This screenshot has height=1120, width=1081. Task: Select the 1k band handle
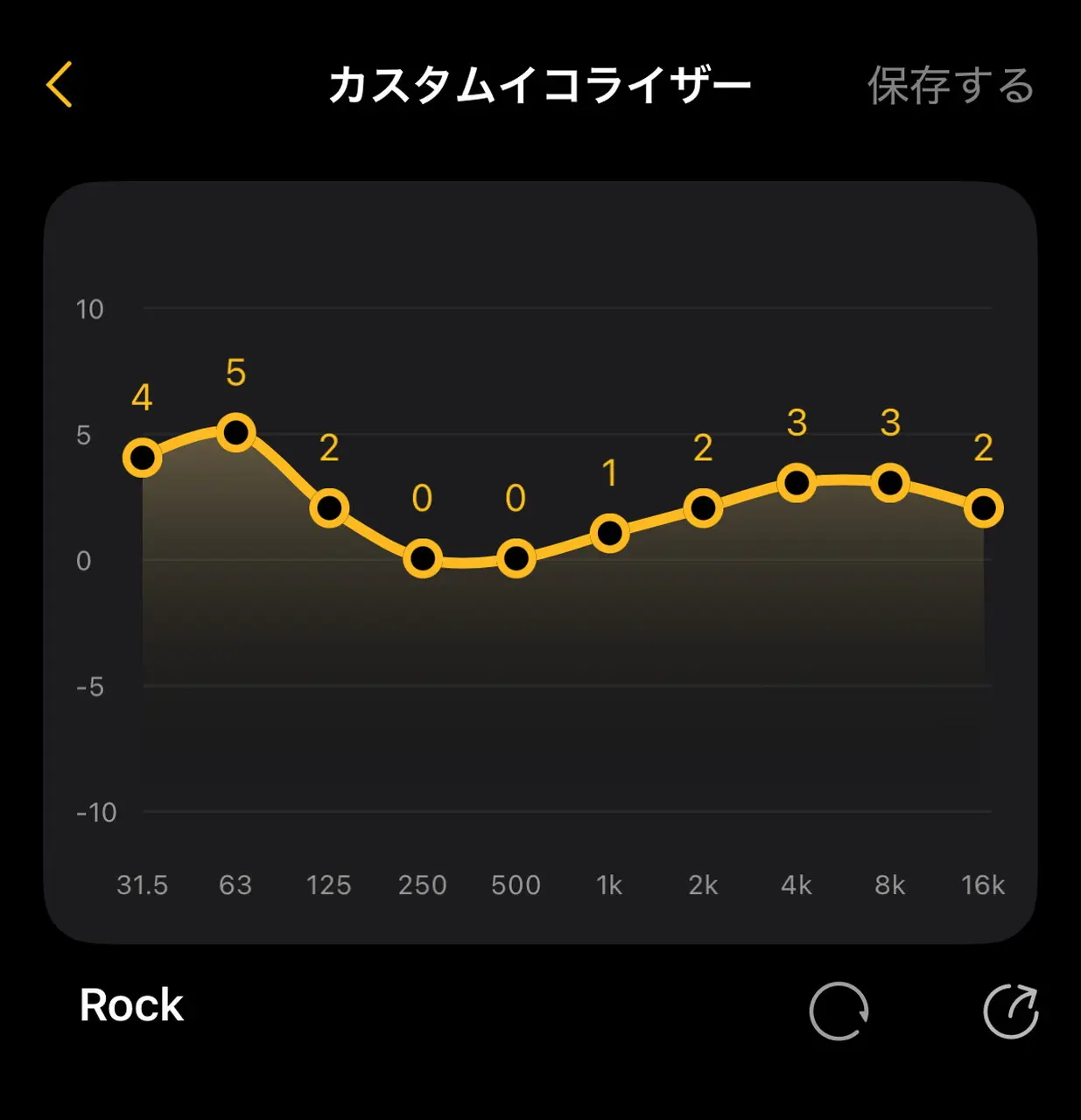(610, 533)
